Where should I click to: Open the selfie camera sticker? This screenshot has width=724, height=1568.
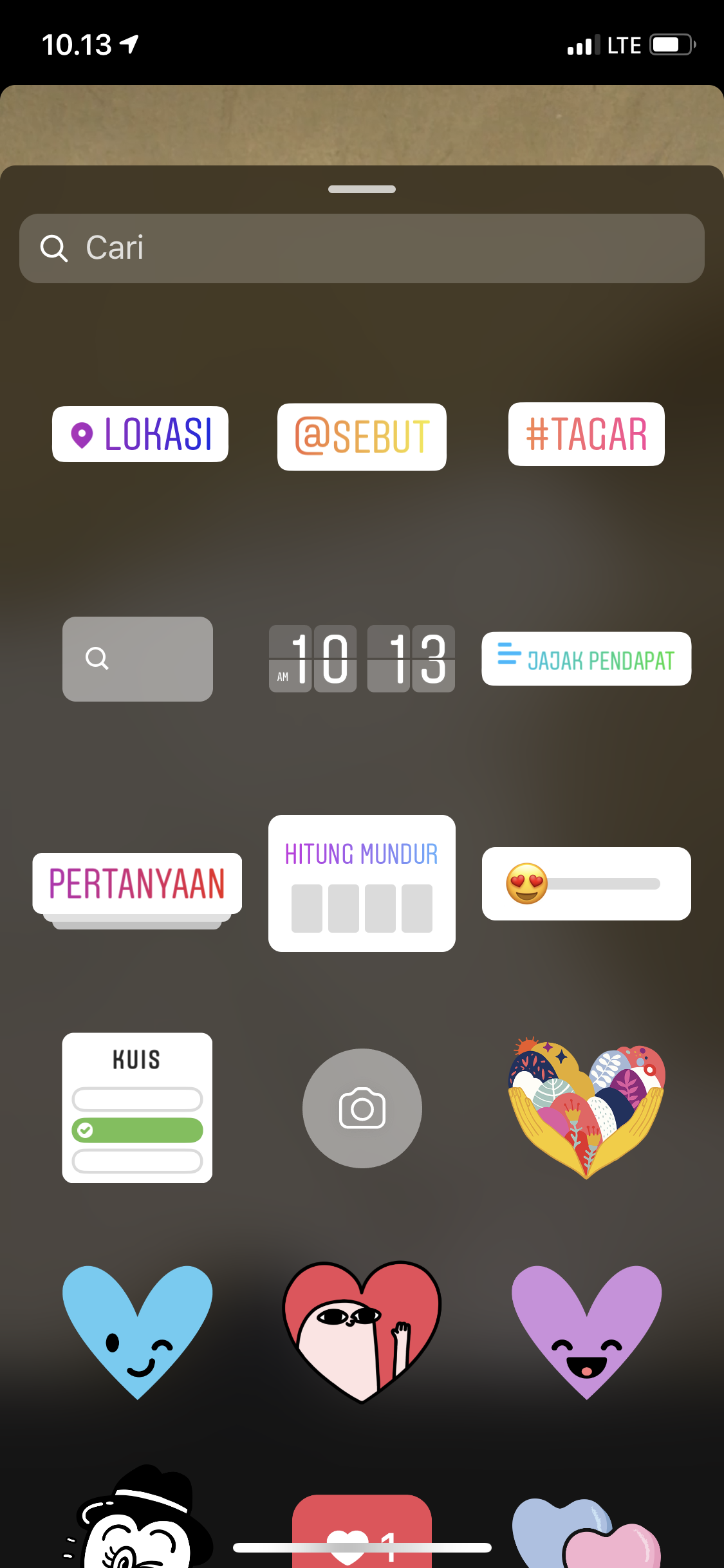click(362, 1108)
